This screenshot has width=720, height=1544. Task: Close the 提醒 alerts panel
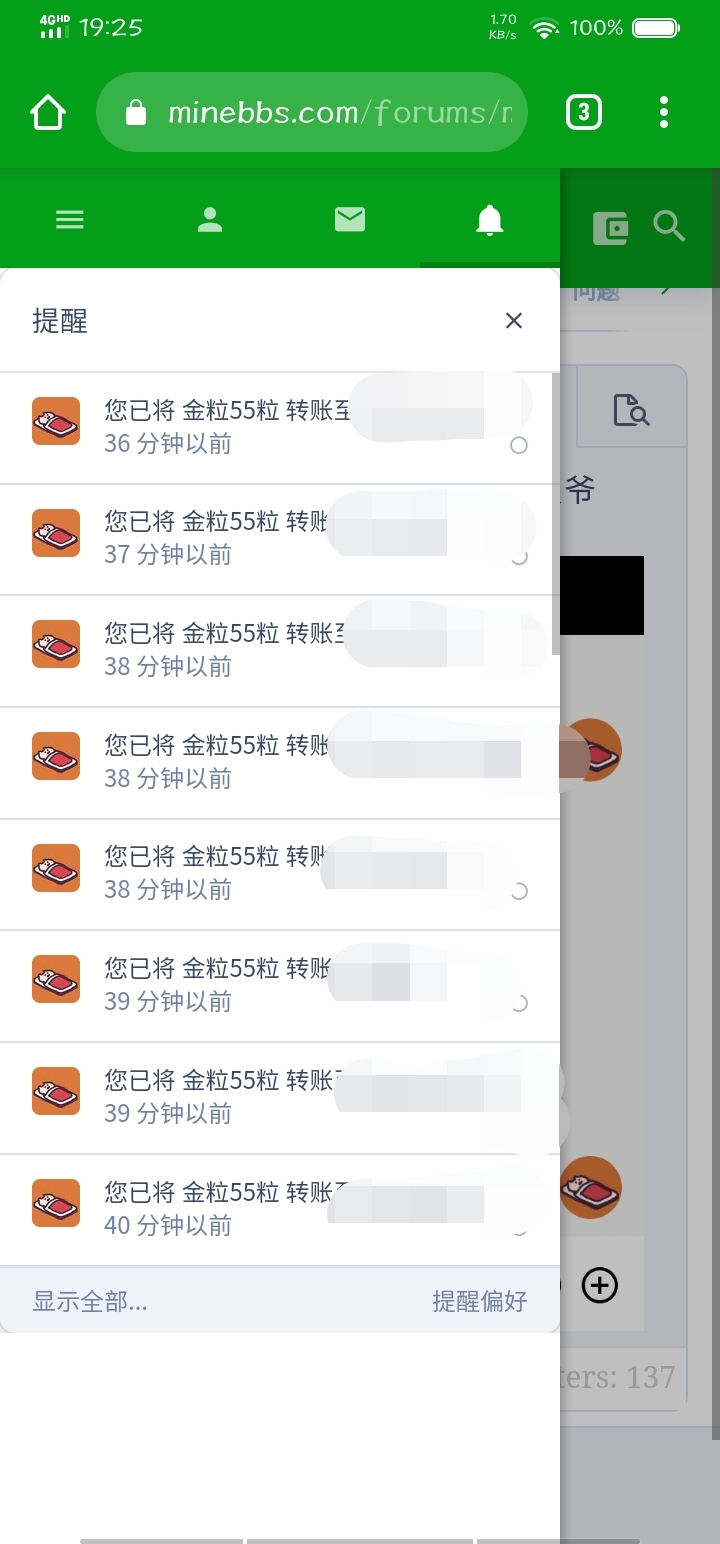[x=514, y=321]
